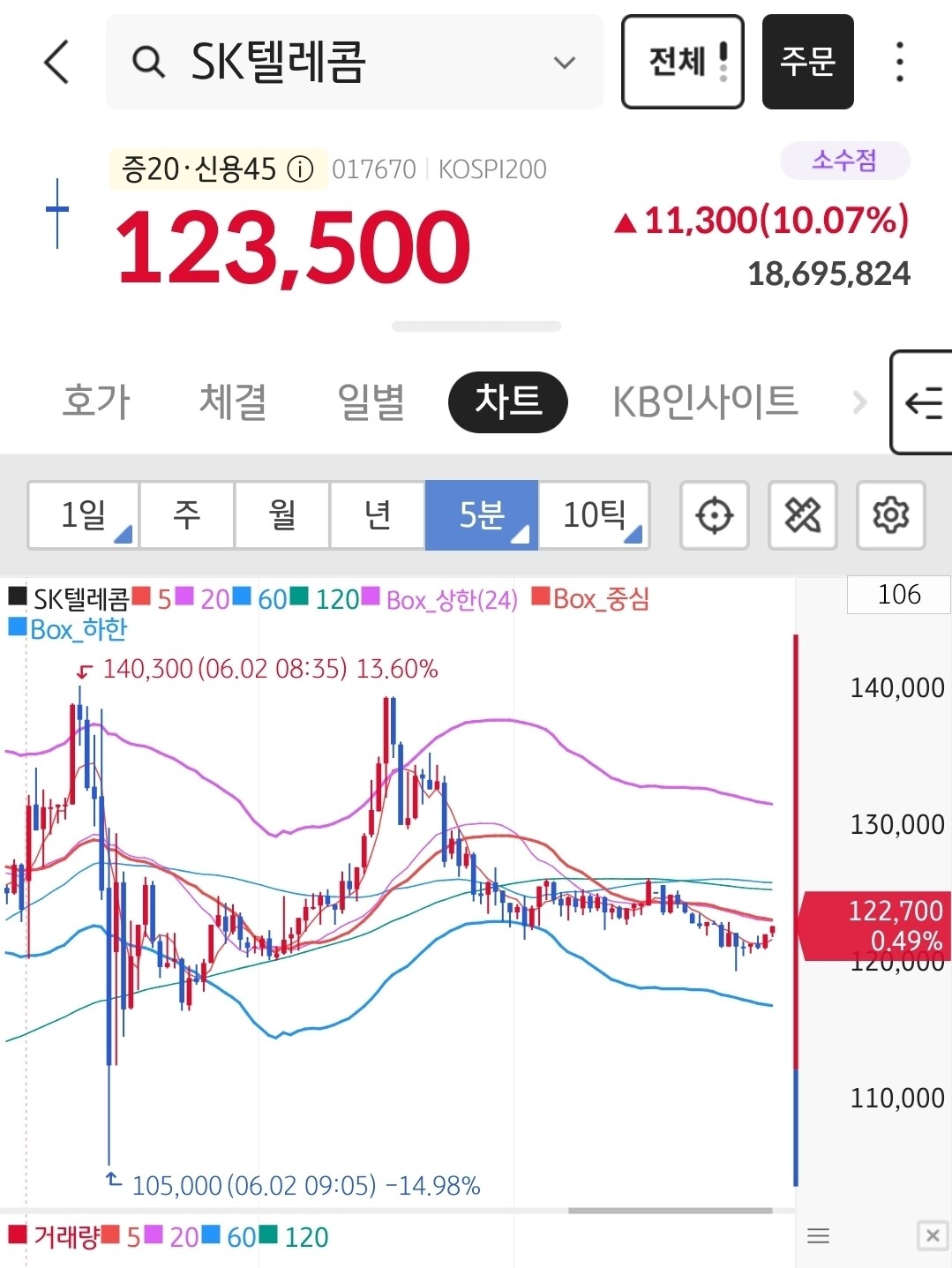Select the 1일 chart period

[x=83, y=514]
